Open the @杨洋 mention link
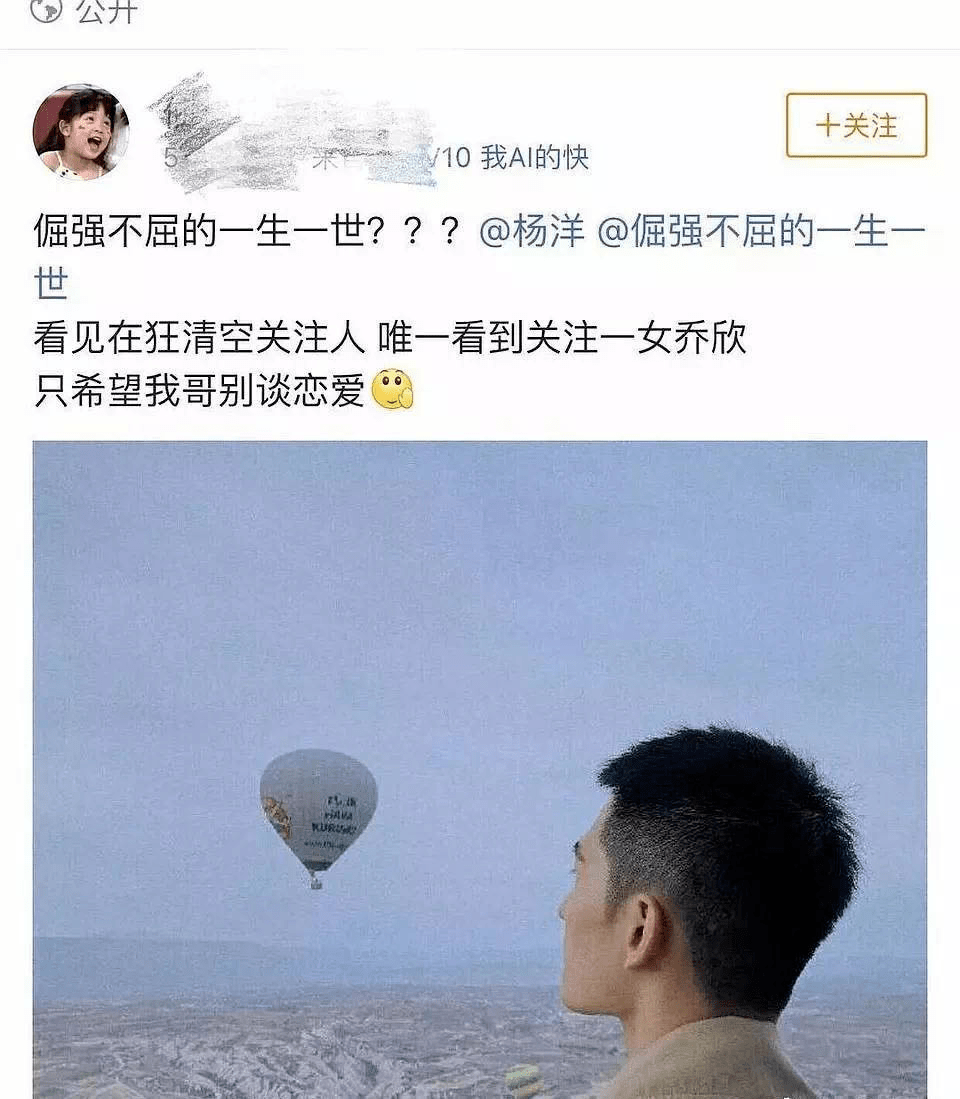960x1099 pixels. [530, 233]
